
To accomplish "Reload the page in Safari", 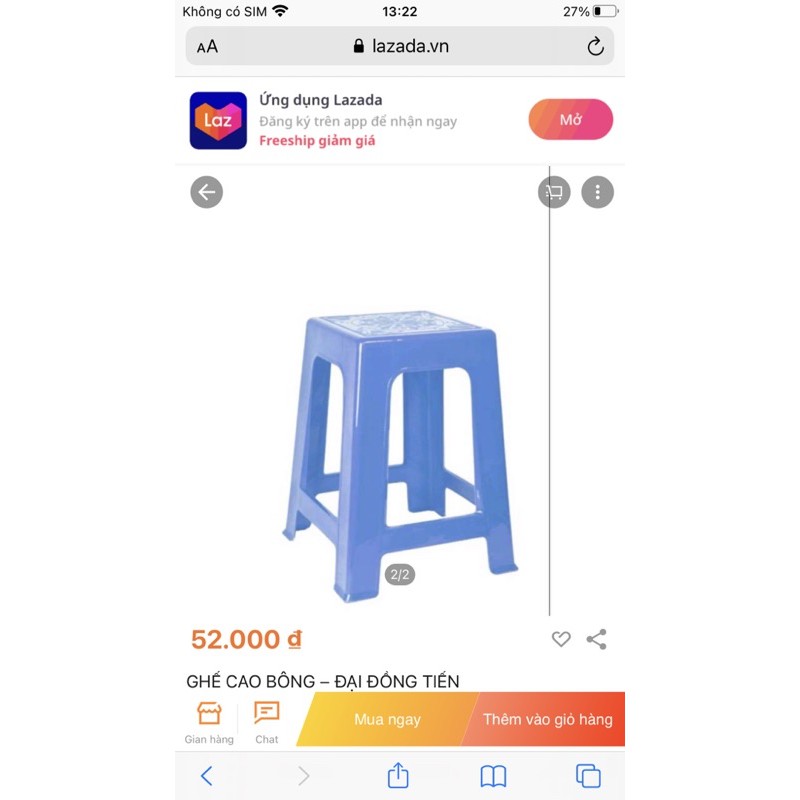I will [595, 46].
